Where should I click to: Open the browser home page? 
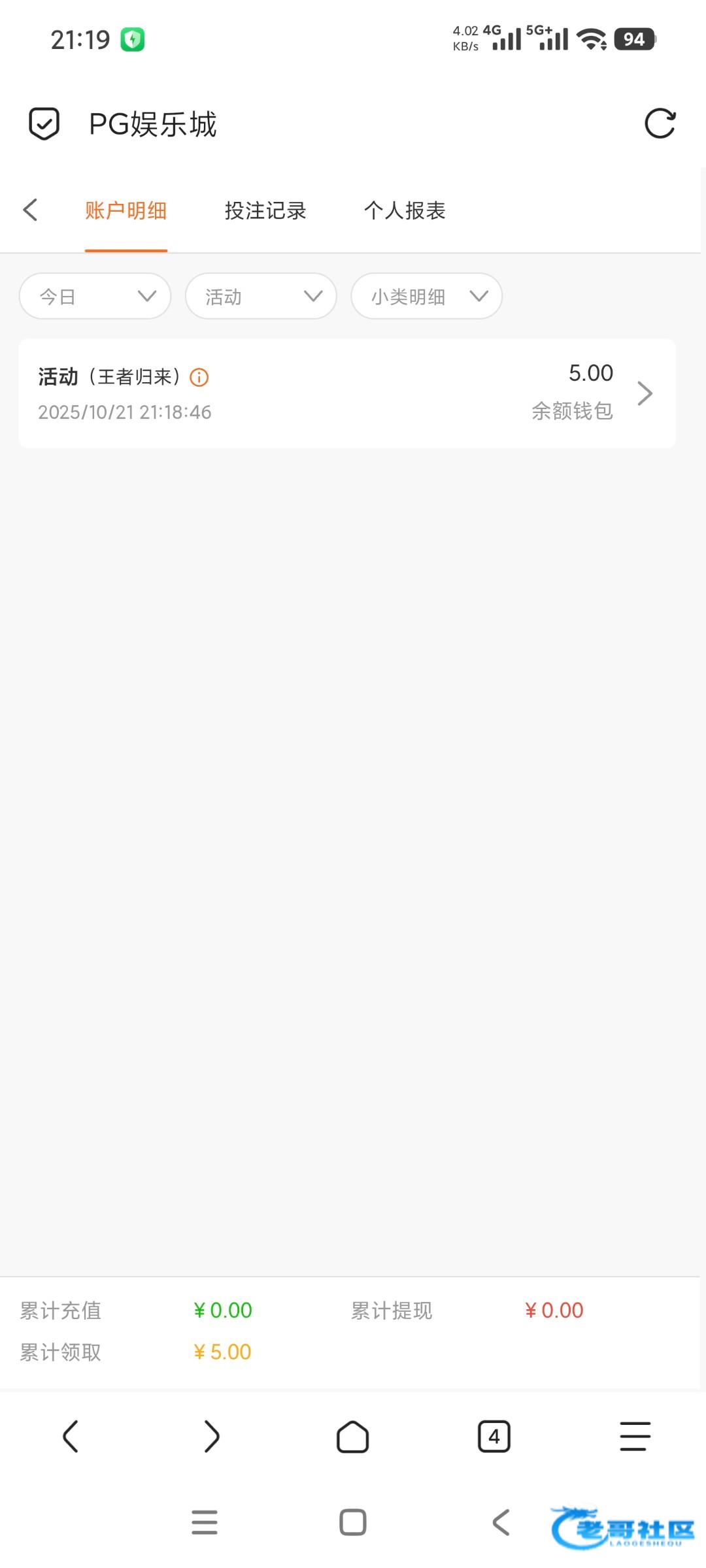[x=353, y=1437]
